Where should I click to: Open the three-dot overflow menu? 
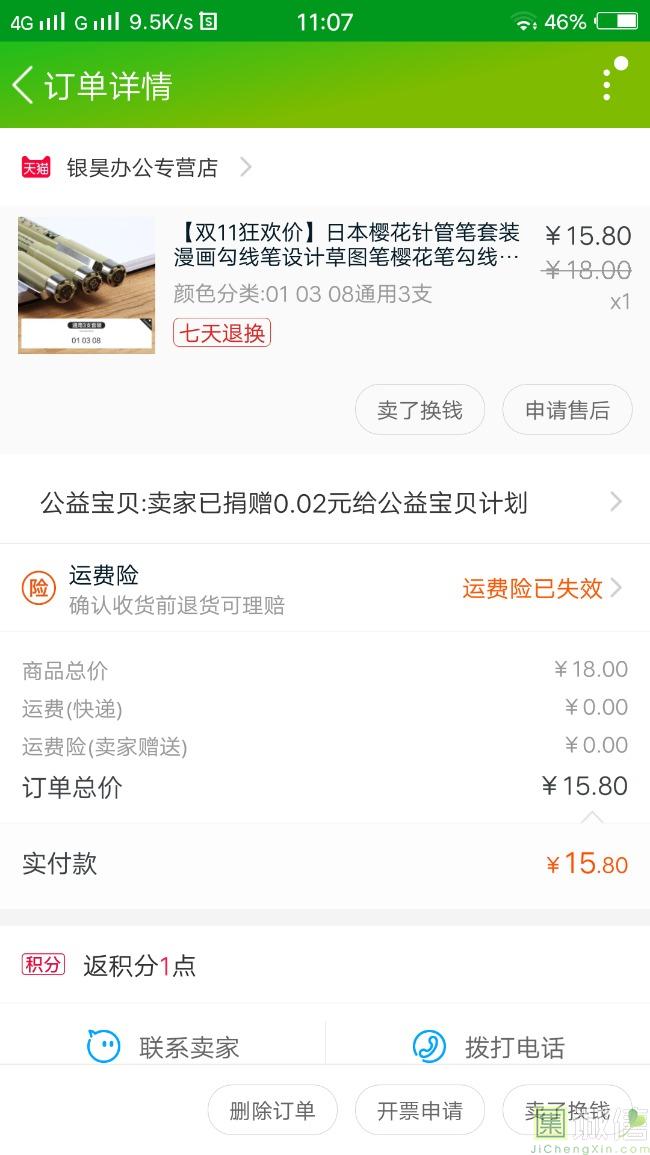607,84
